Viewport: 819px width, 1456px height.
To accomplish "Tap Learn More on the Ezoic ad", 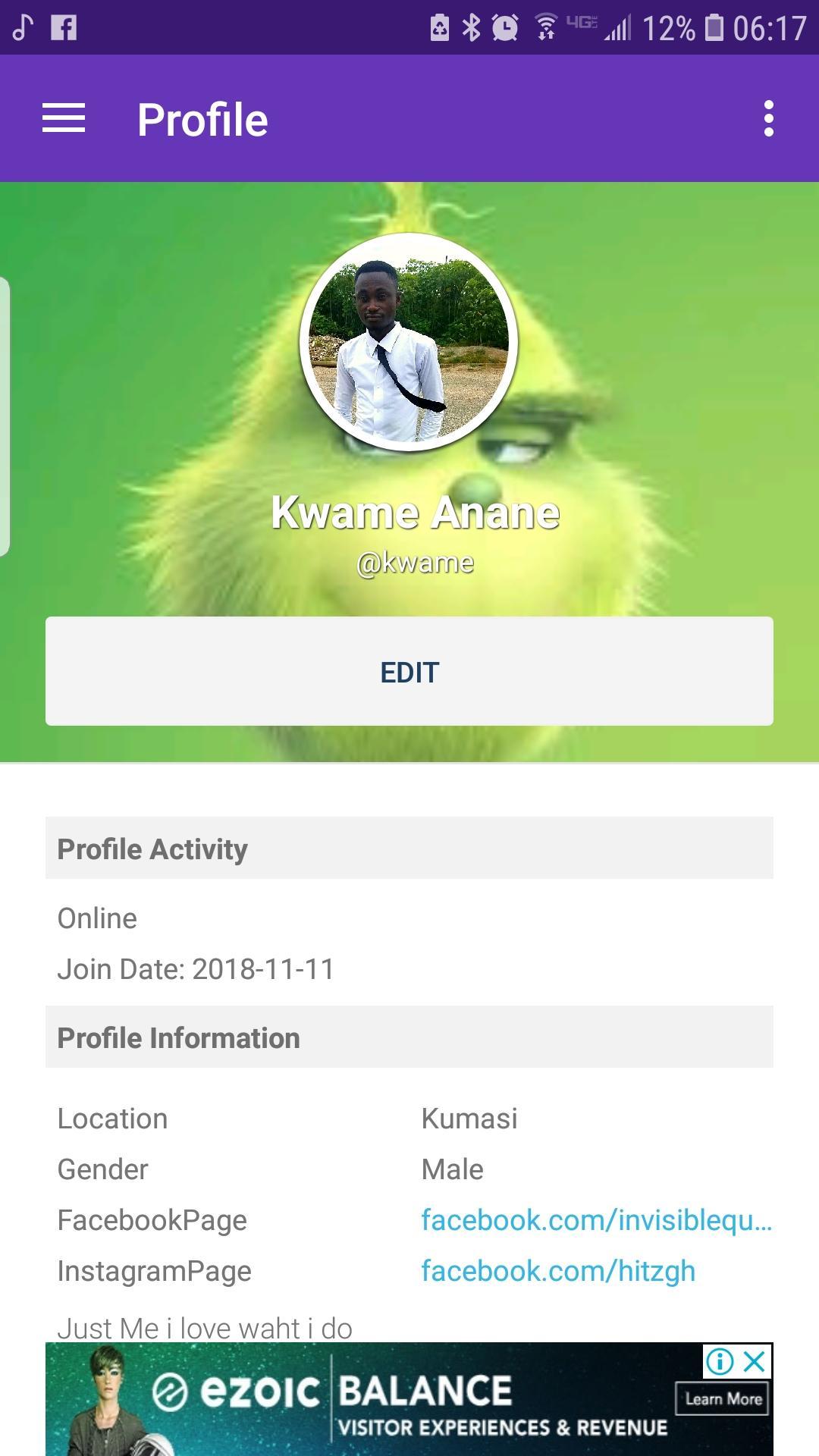I will coord(723,1399).
